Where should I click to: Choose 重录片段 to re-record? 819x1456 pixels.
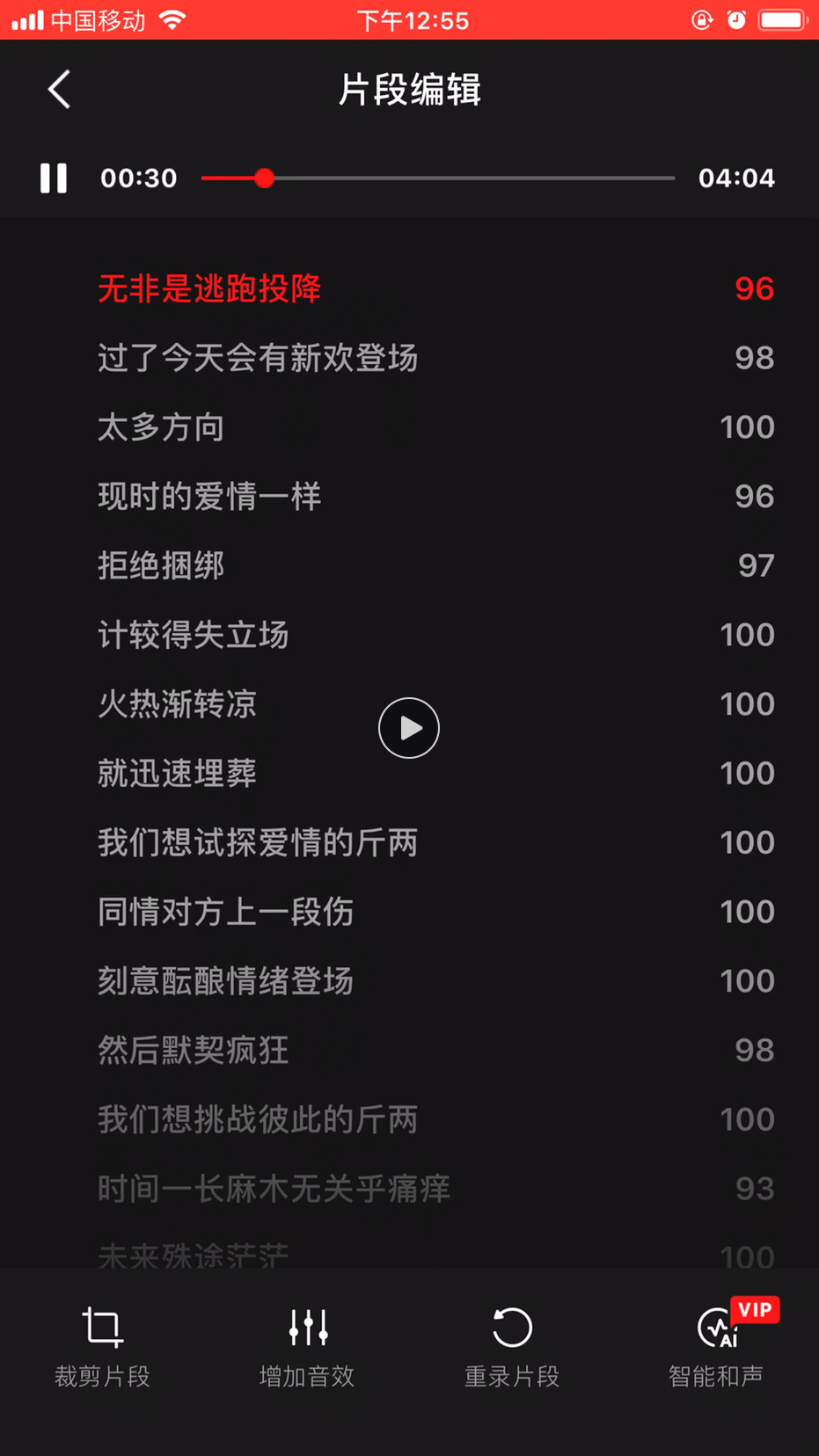tap(512, 1346)
